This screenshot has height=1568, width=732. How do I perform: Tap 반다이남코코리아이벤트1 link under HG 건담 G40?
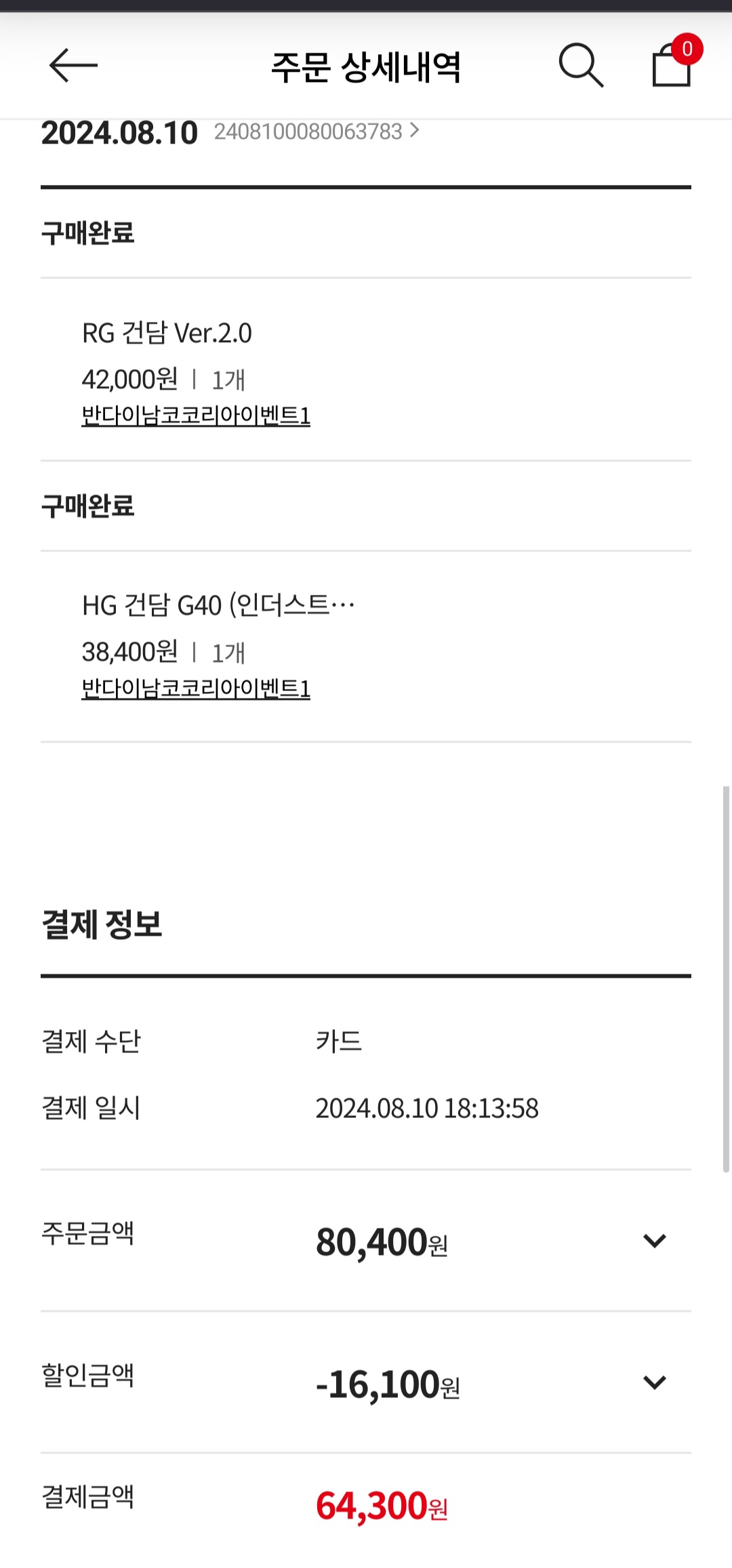point(196,688)
